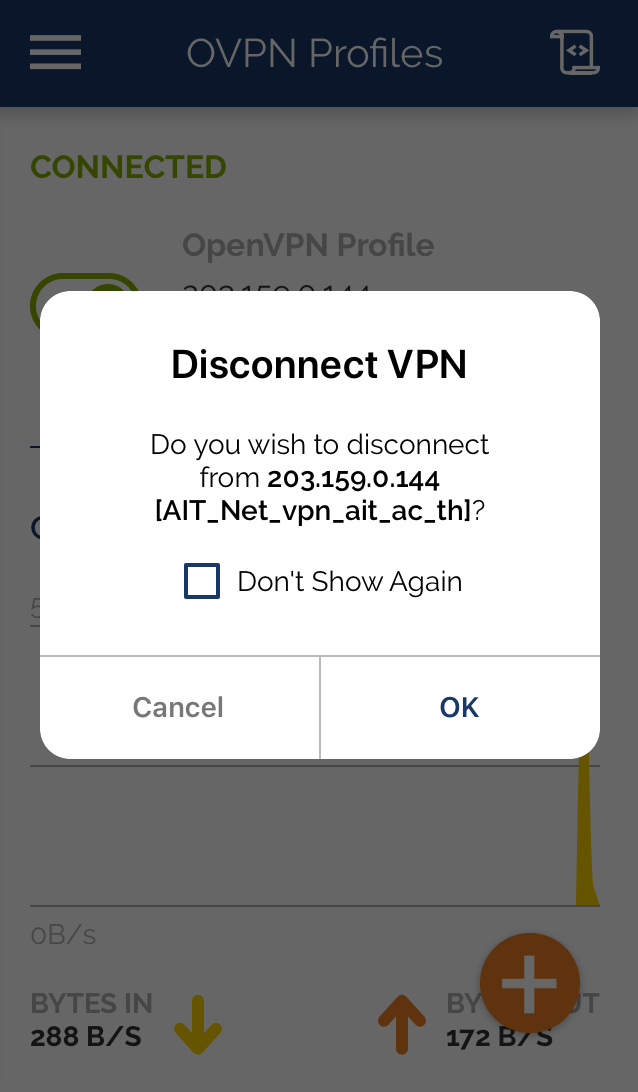Cancel the Disconnect VPN dialog
The width and height of the screenshot is (638, 1092).
coord(179,708)
